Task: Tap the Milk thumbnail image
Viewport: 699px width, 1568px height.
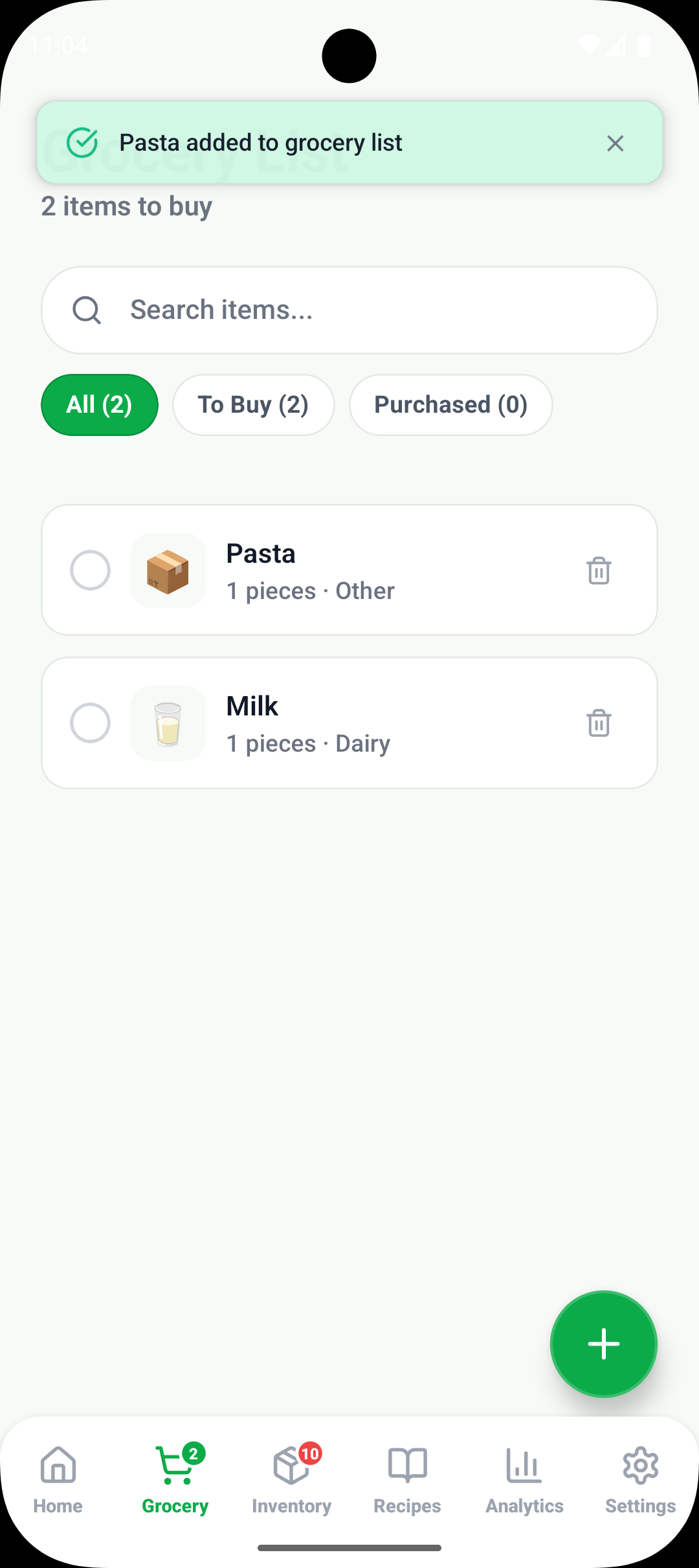Action: [168, 723]
